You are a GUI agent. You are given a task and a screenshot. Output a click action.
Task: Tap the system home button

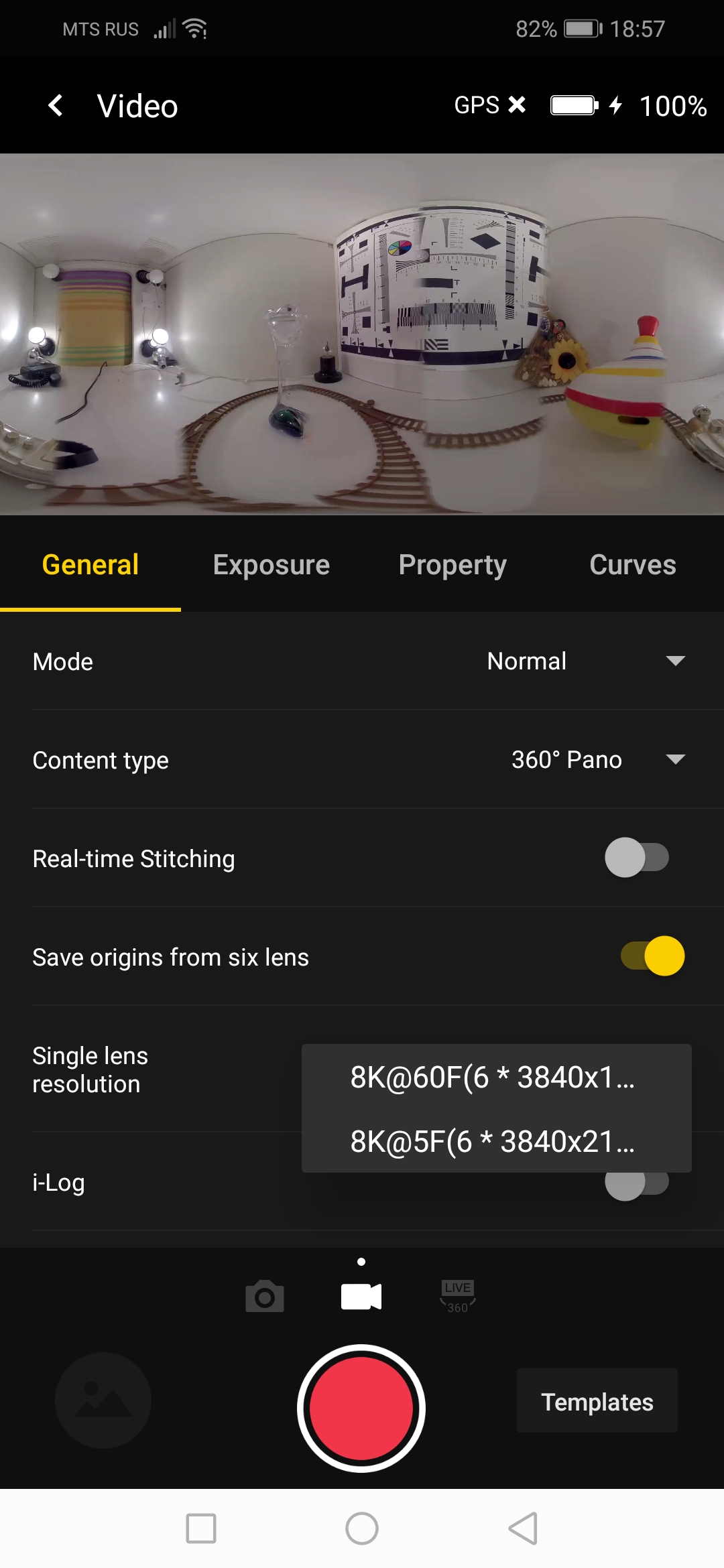pyautogui.click(x=362, y=1528)
